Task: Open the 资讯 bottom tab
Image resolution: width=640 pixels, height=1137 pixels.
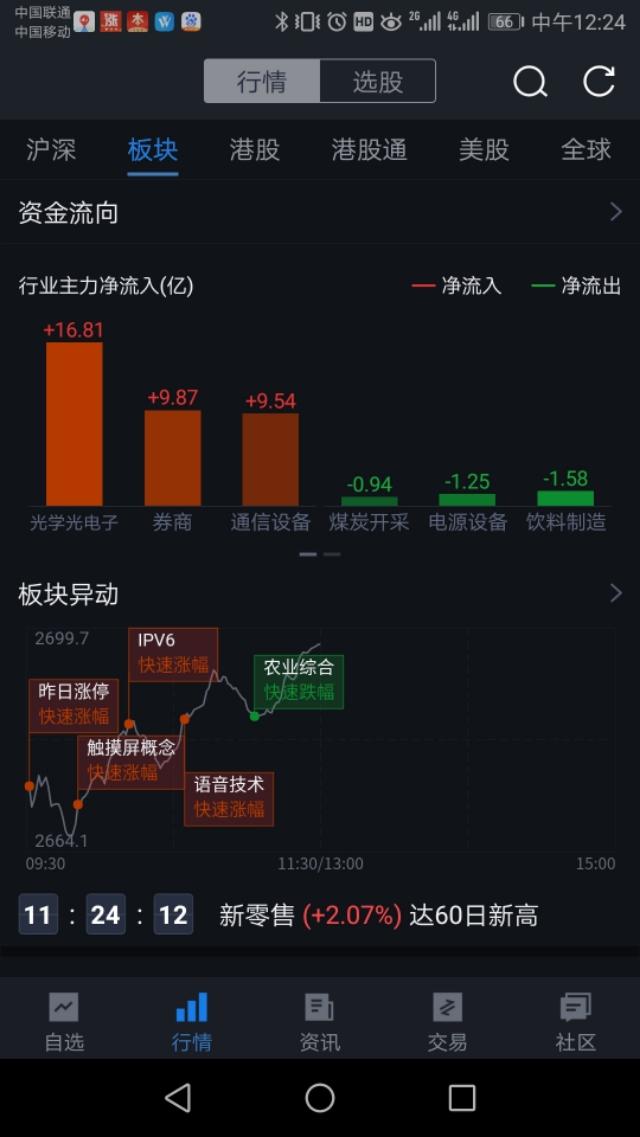Action: click(320, 1022)
